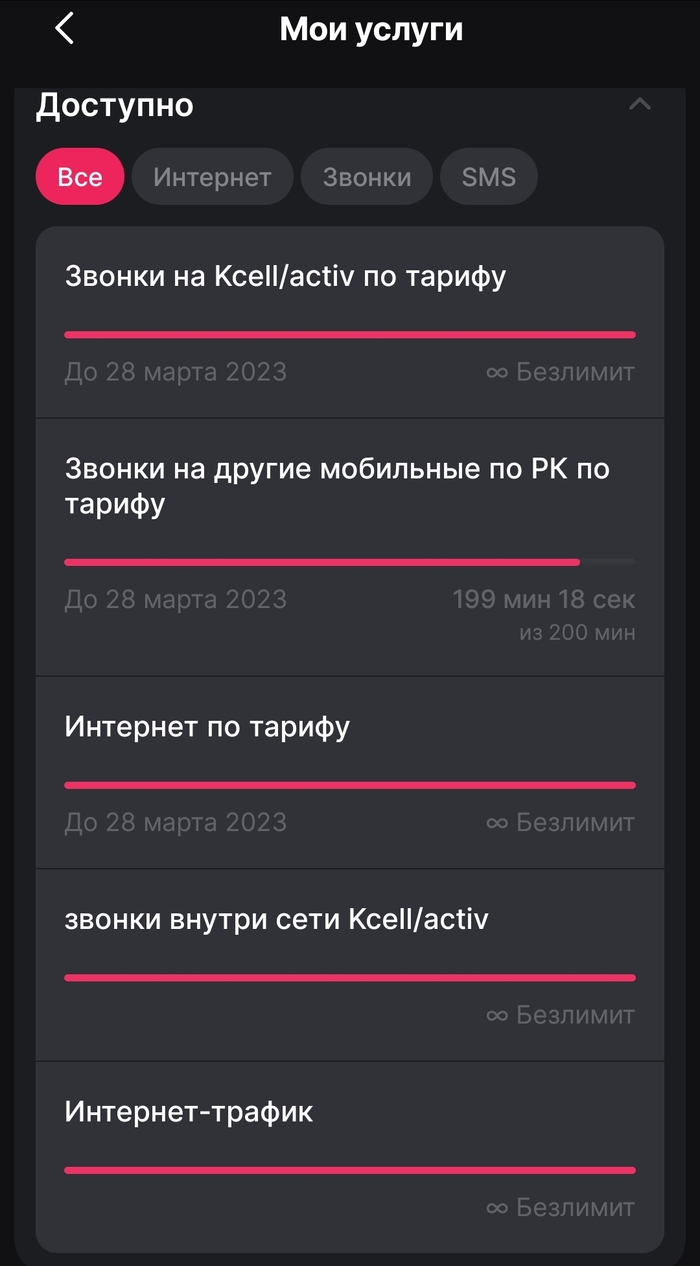Filter services by Интернет
Screen dimensions: 700x1266
[x=212, y=177]
